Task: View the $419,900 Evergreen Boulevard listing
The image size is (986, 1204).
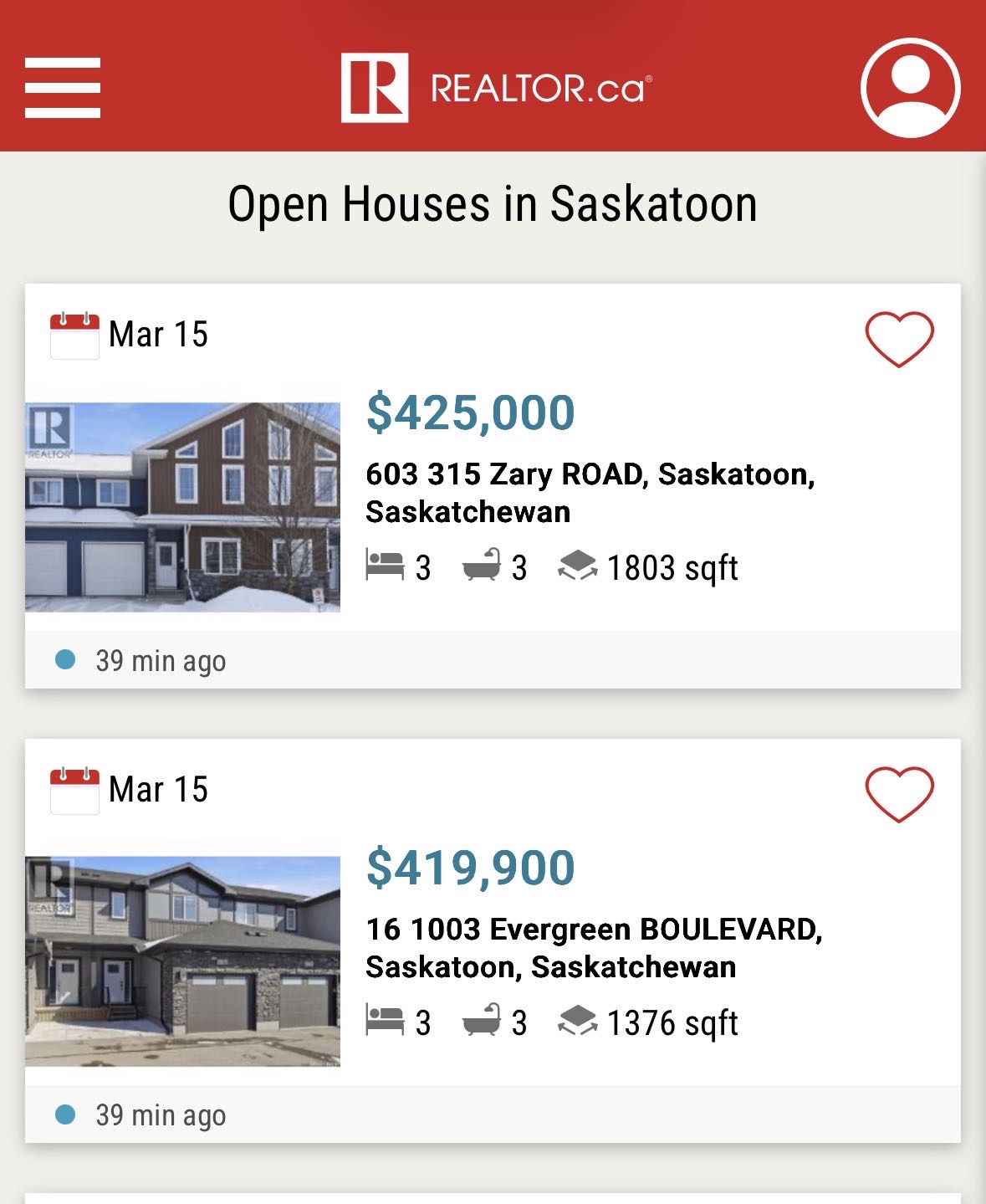Action: [593, 947]
